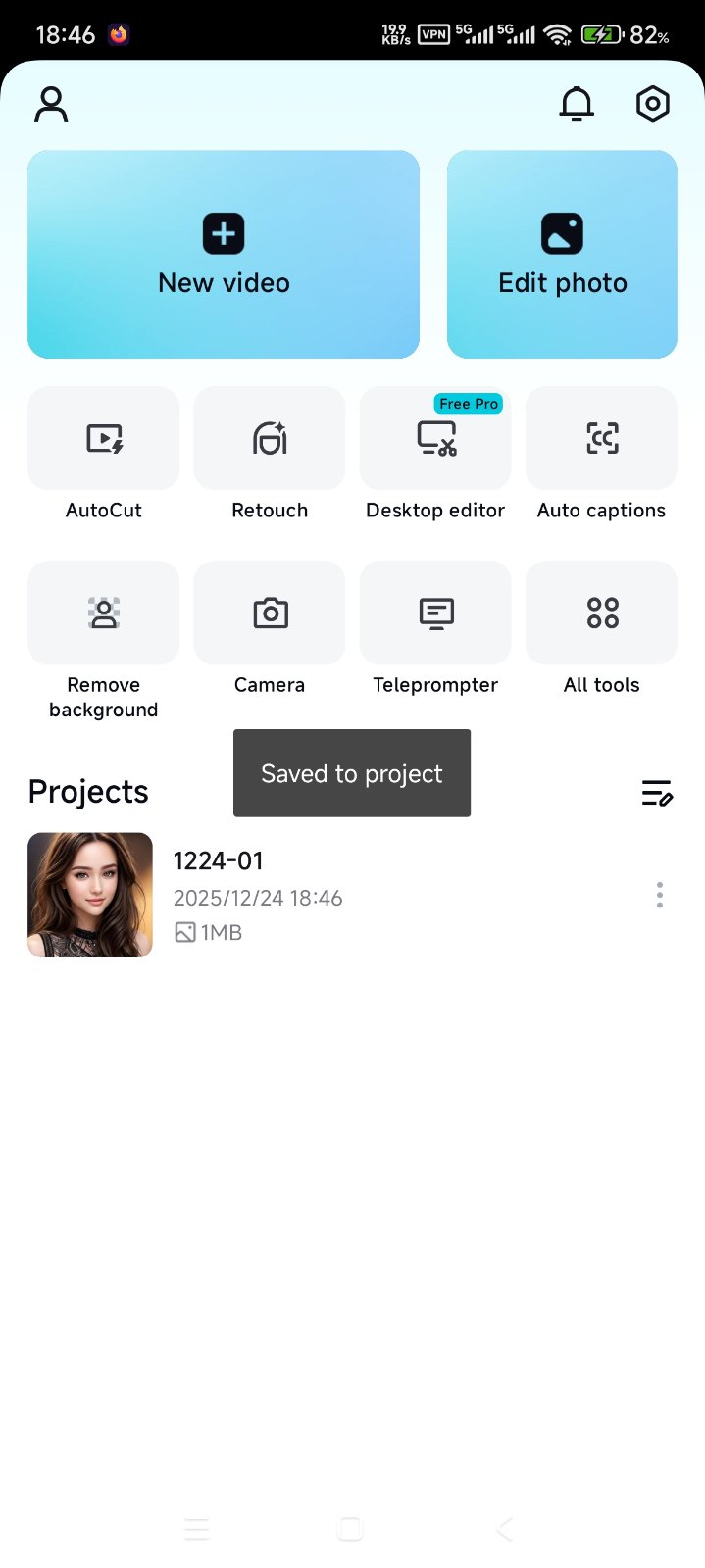Image resolution: width=705 pixels, height=1568 pixels.
Task: Open the notifications bell
Action: pos(577,104)
